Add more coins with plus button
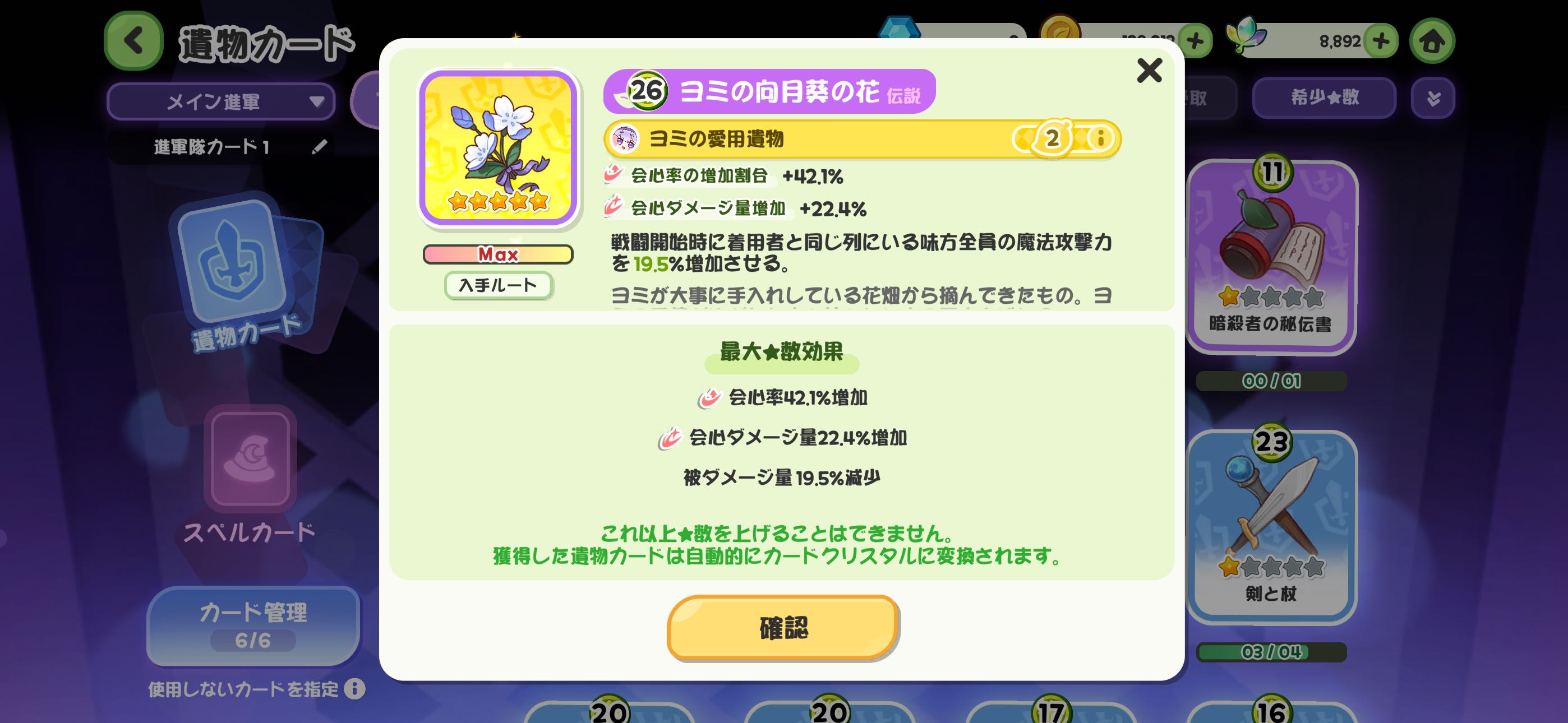The image size is (1568, 723). (1195, 41)
